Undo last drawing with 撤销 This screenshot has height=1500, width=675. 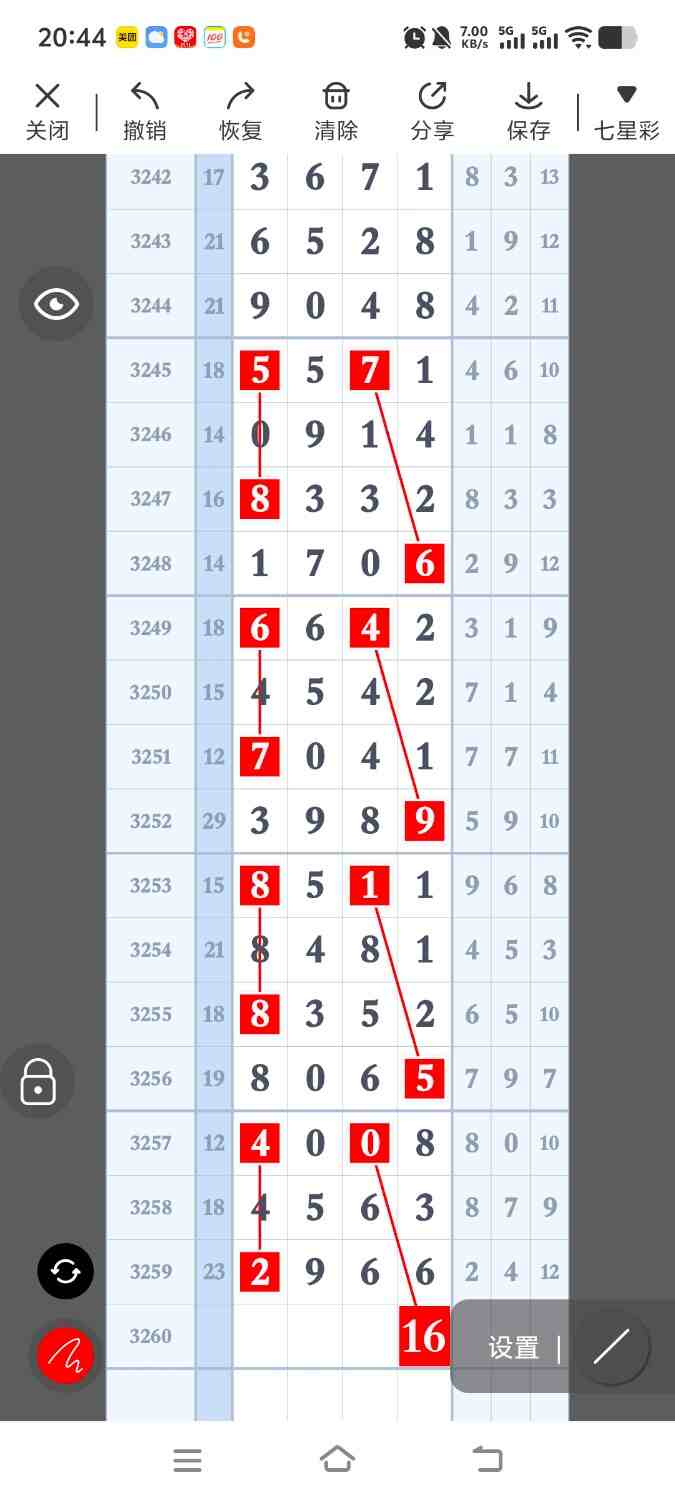[145, 112]
